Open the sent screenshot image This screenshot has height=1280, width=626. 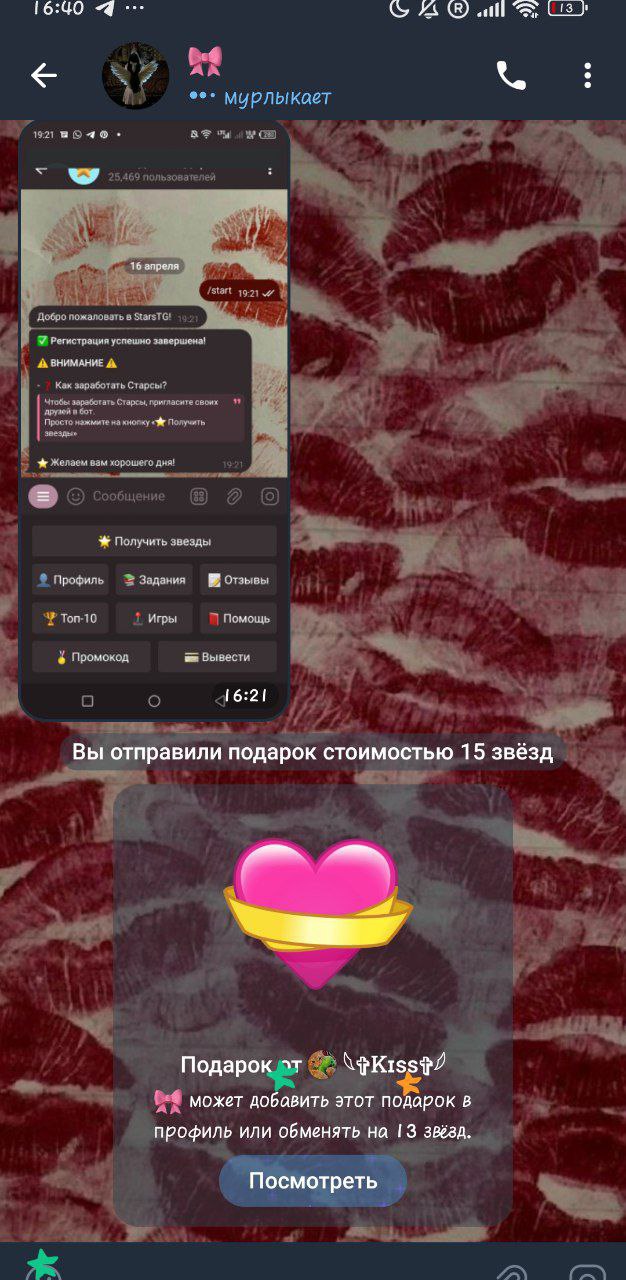154,420
